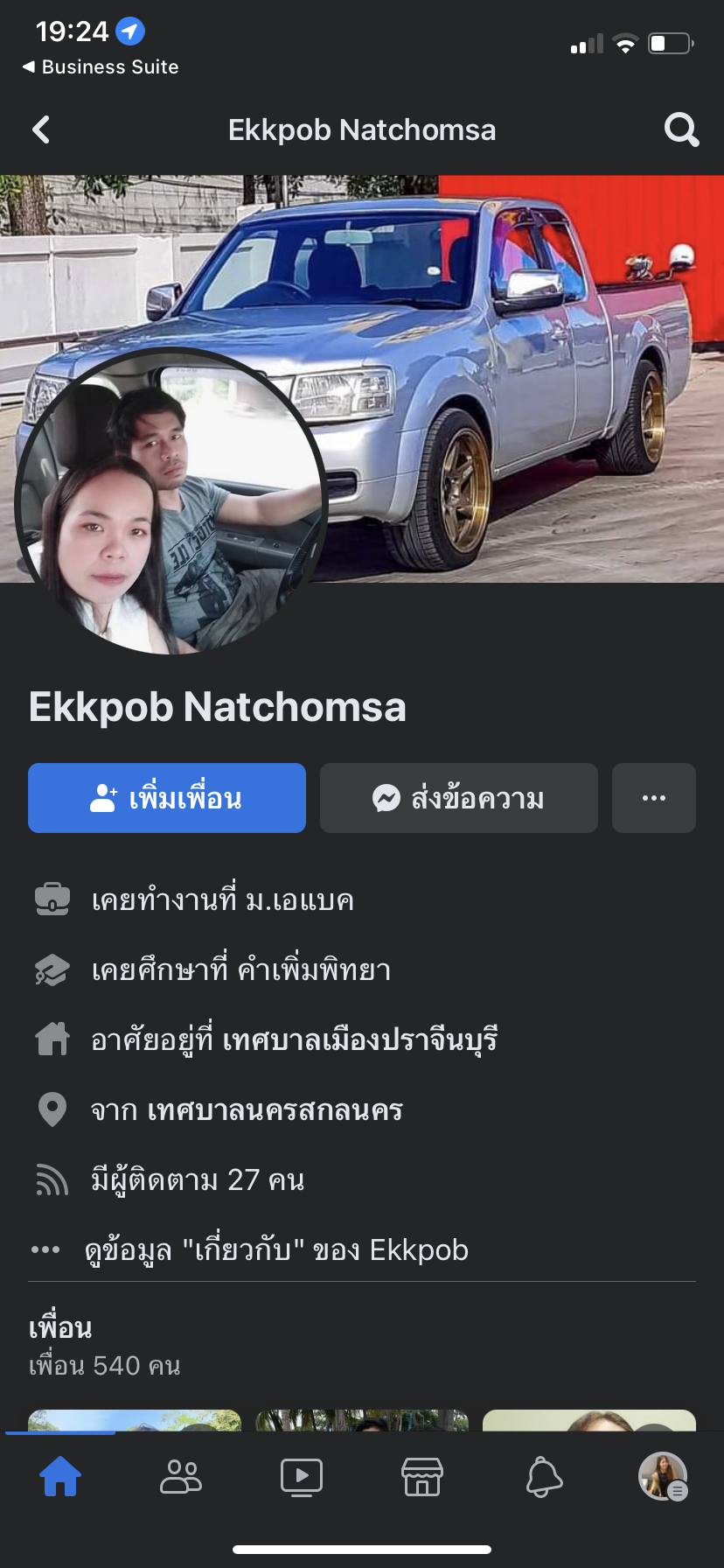
Task: Open hometown เทศบาลนครสกลนคร
Action: (275, 1110)
